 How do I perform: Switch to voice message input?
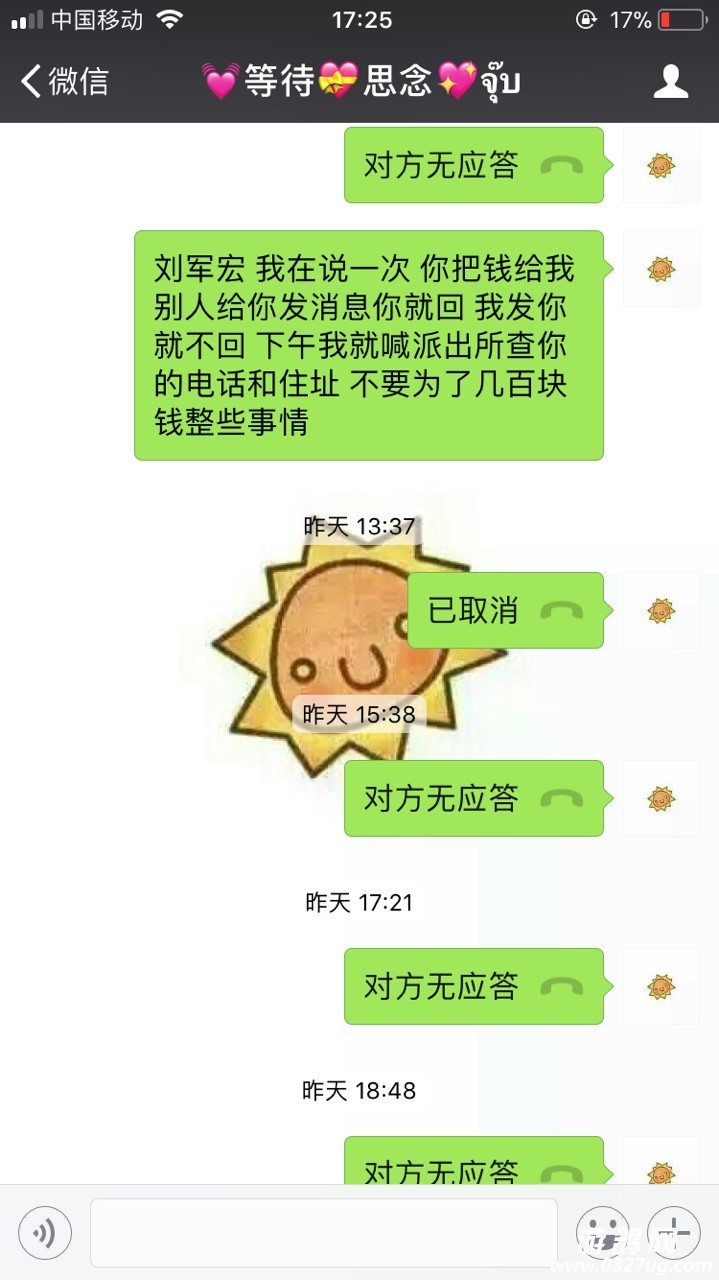[x=45, y=1232]
